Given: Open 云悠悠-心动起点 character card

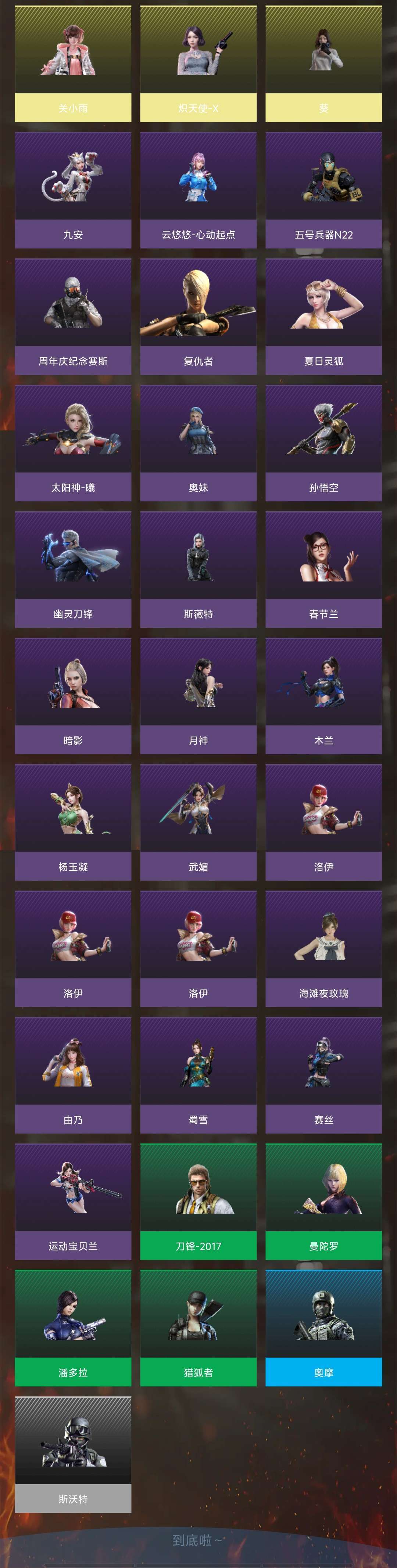Looking at the screenshot, I should (x=198, y=190).
